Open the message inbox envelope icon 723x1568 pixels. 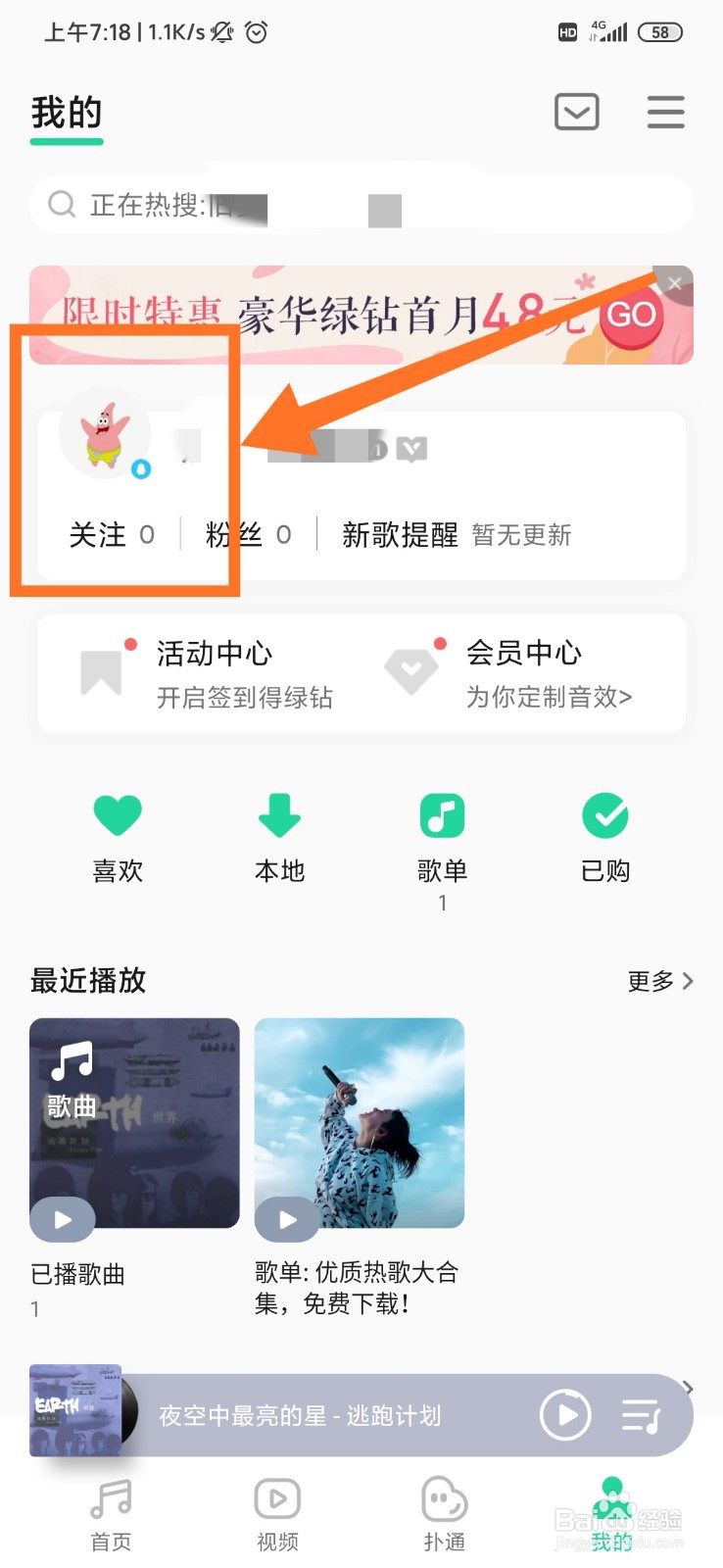[576, 112]
